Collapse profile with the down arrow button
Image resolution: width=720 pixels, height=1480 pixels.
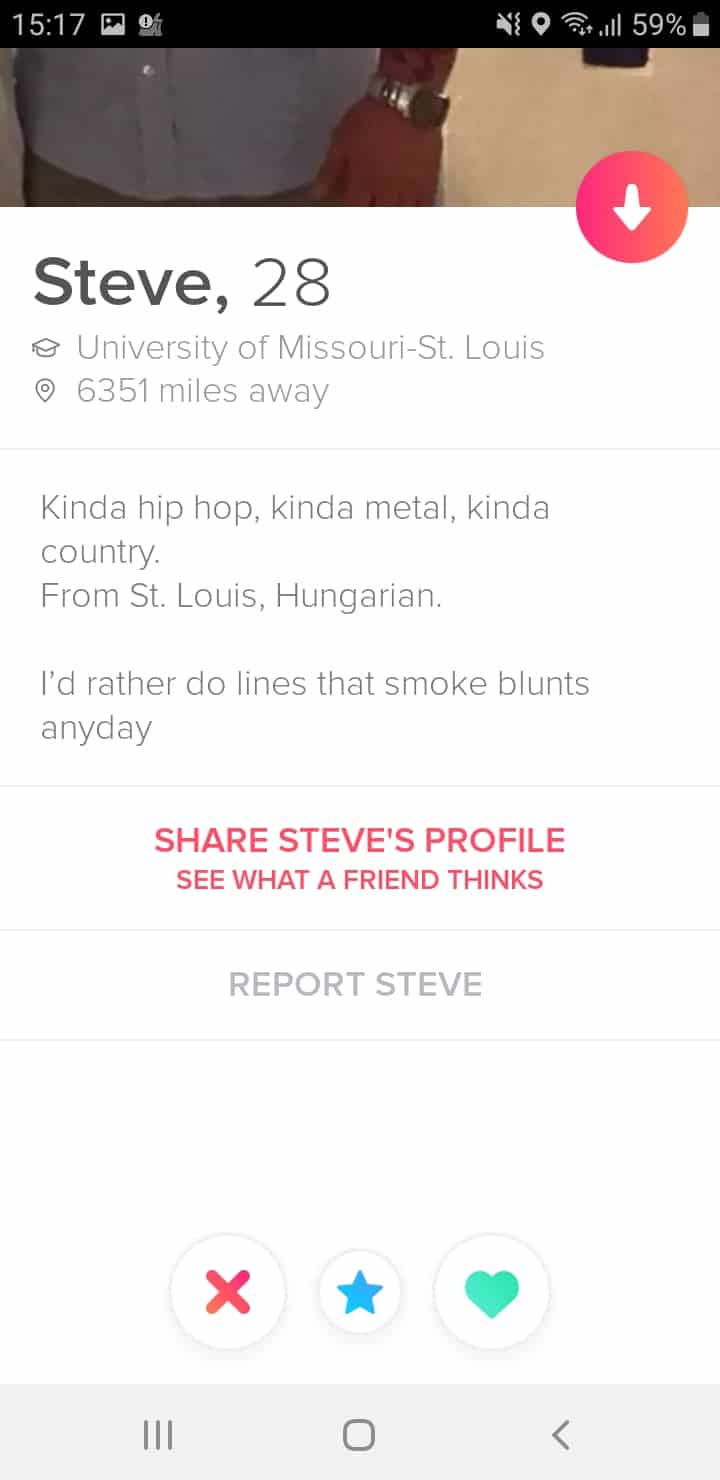coord(631,207)
